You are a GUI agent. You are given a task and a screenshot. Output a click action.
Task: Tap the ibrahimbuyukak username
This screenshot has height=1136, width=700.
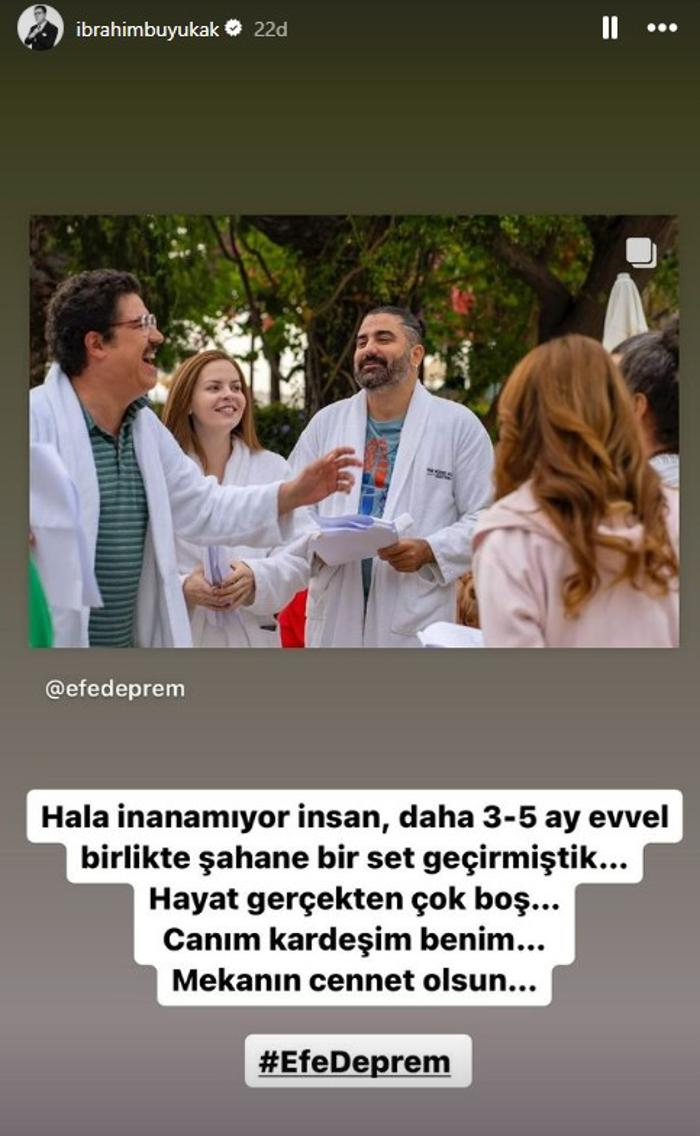click(147, 30)
